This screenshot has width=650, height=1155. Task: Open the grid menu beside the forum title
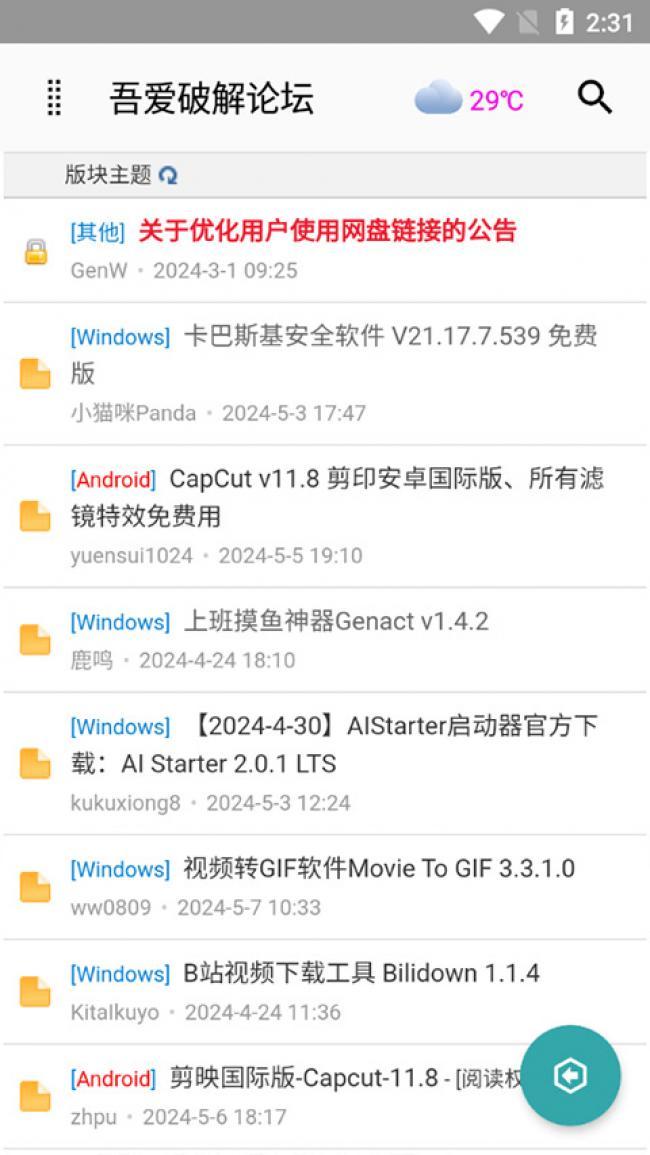tap(55, 98)
